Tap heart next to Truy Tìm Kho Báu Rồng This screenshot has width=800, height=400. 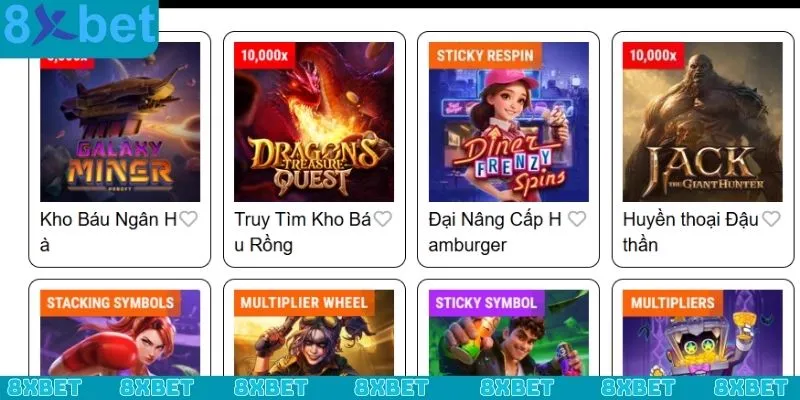pos(382,219)
